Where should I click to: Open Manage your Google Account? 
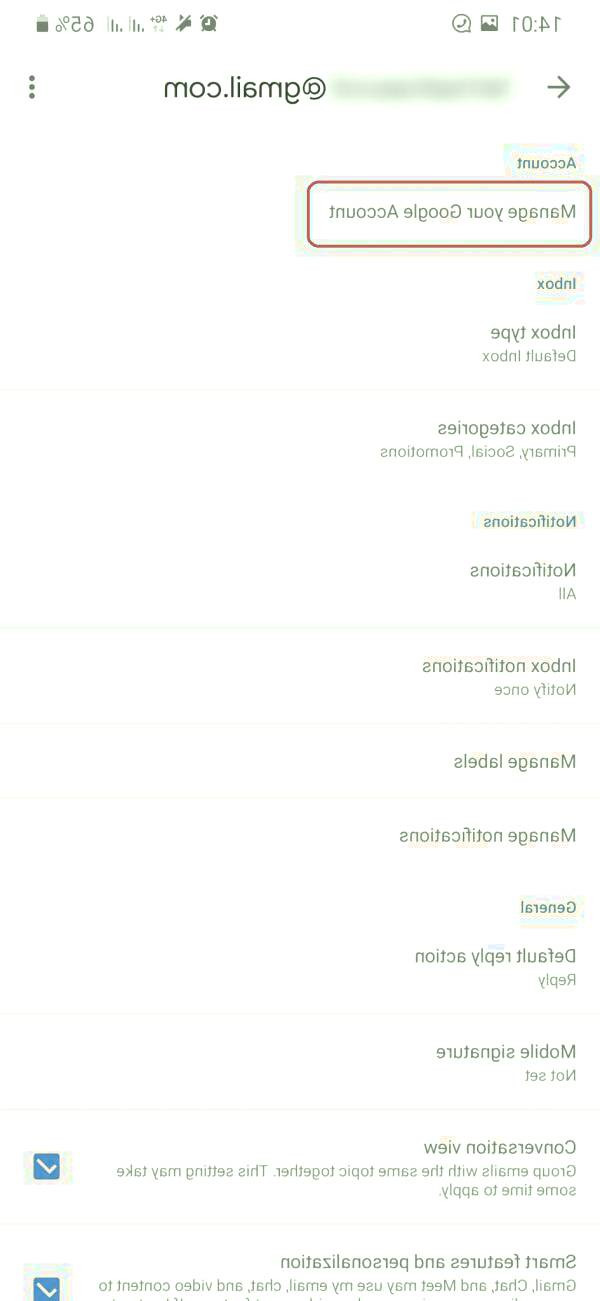pyautogui.click(x=450, y=213)
